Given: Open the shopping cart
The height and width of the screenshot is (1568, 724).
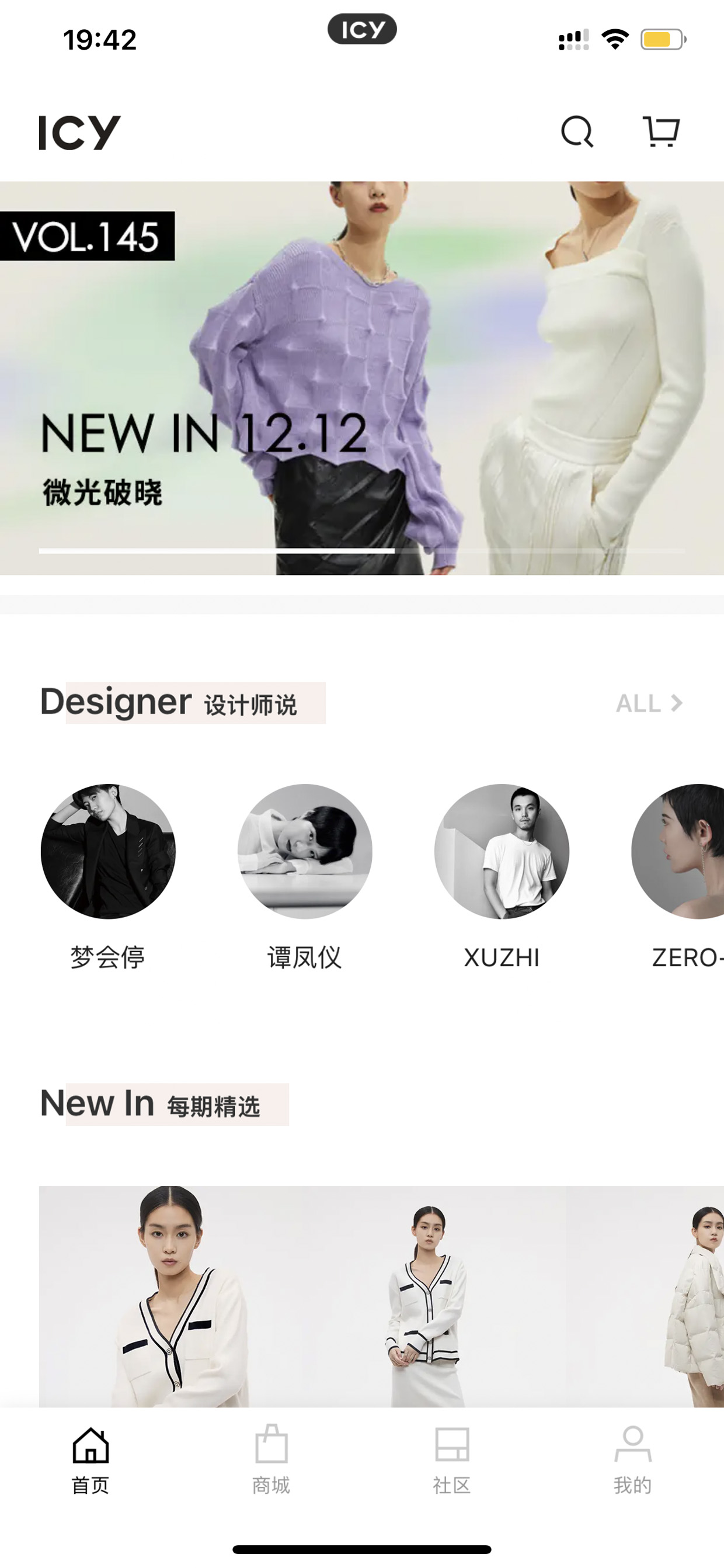Looking at the screenshot, I should [662, 131].
